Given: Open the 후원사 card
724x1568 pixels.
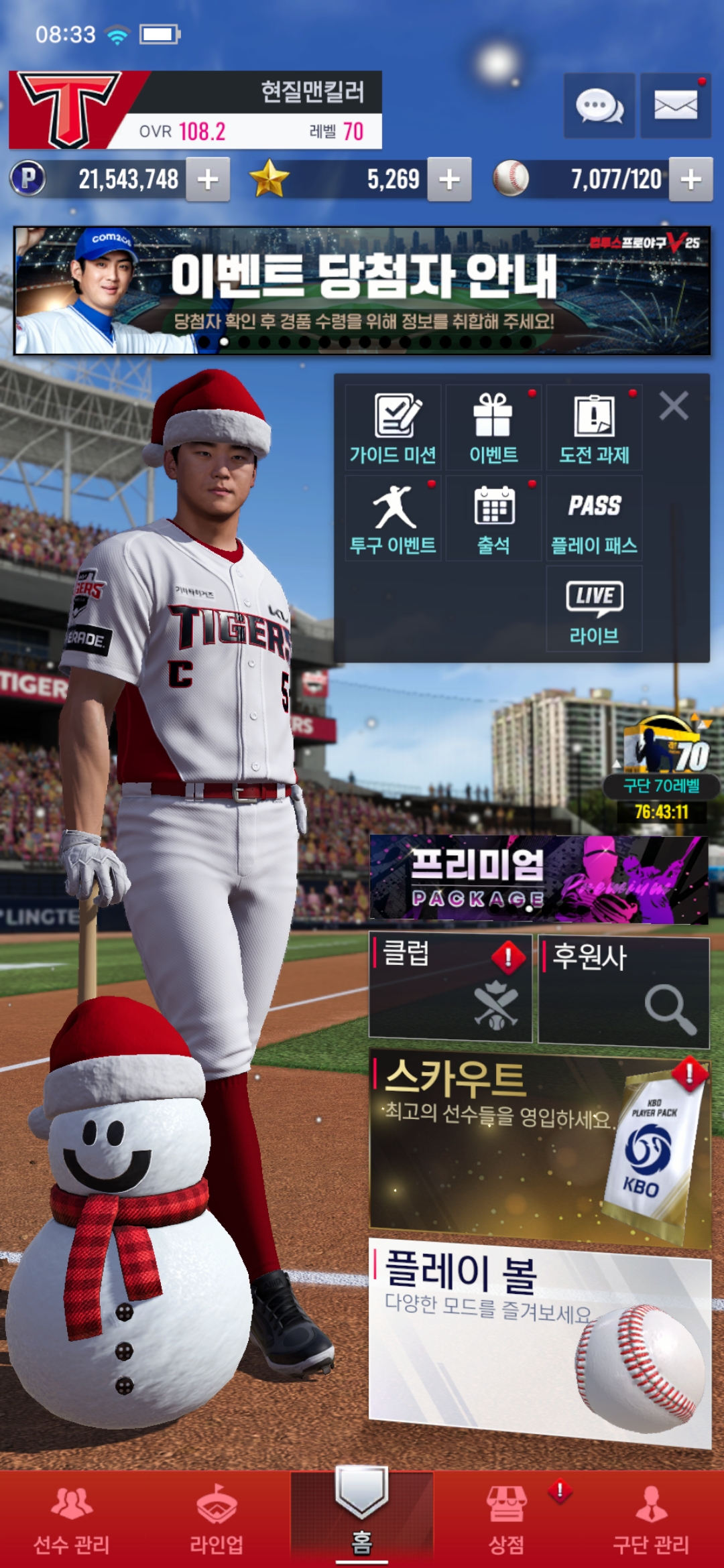Looking at the screenshot, I should pyautogui.click(x=623, y=990).
